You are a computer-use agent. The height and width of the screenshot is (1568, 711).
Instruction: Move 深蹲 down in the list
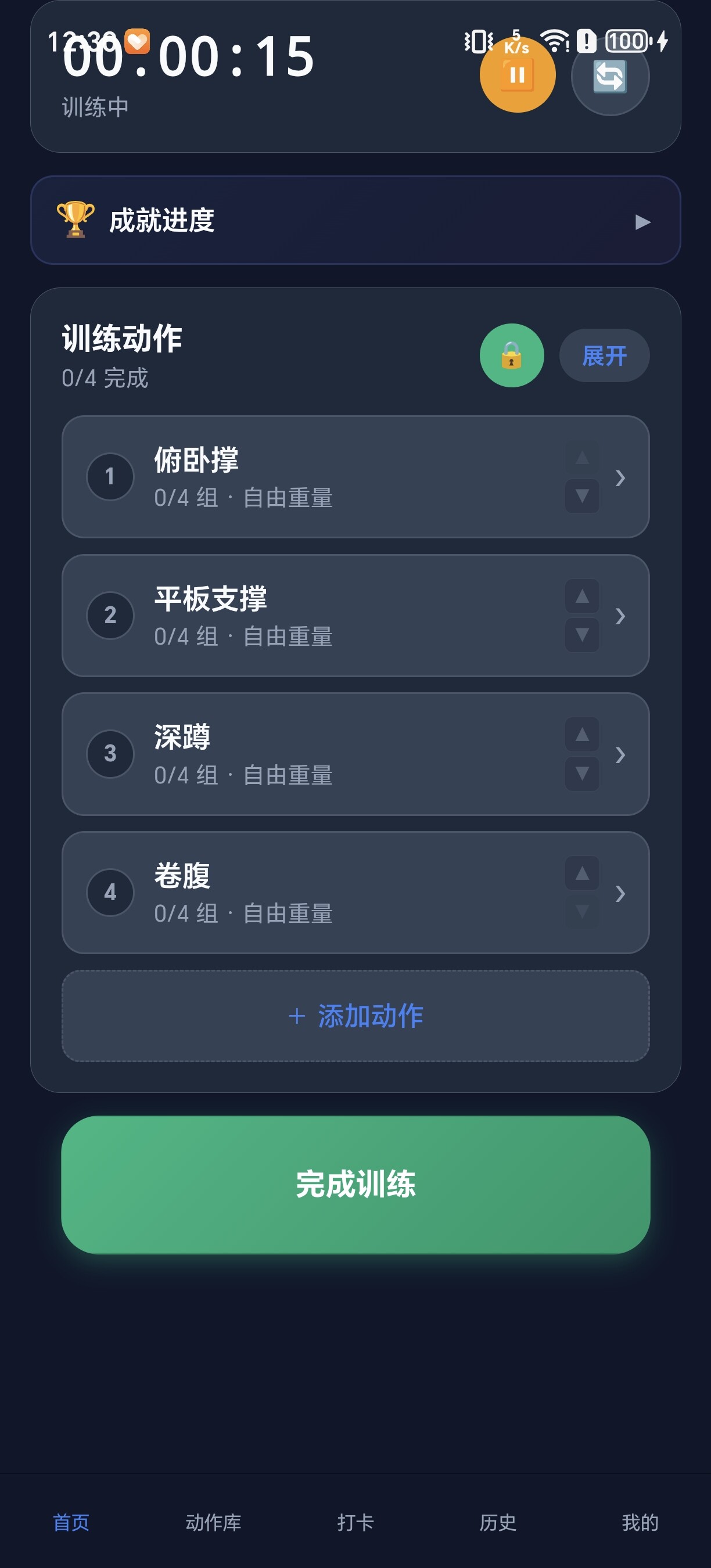point(582,774)
